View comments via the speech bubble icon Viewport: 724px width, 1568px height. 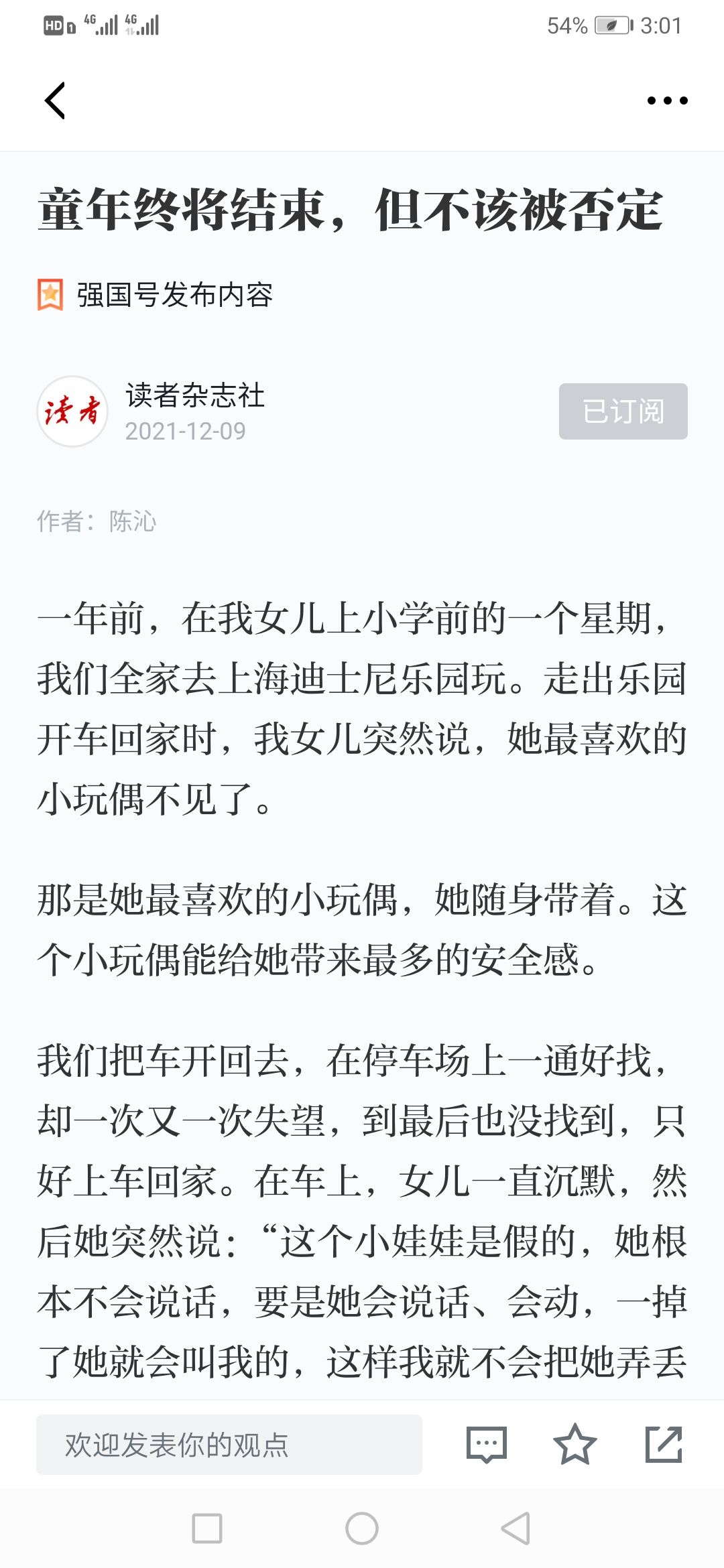click(x=487, y=1445)
